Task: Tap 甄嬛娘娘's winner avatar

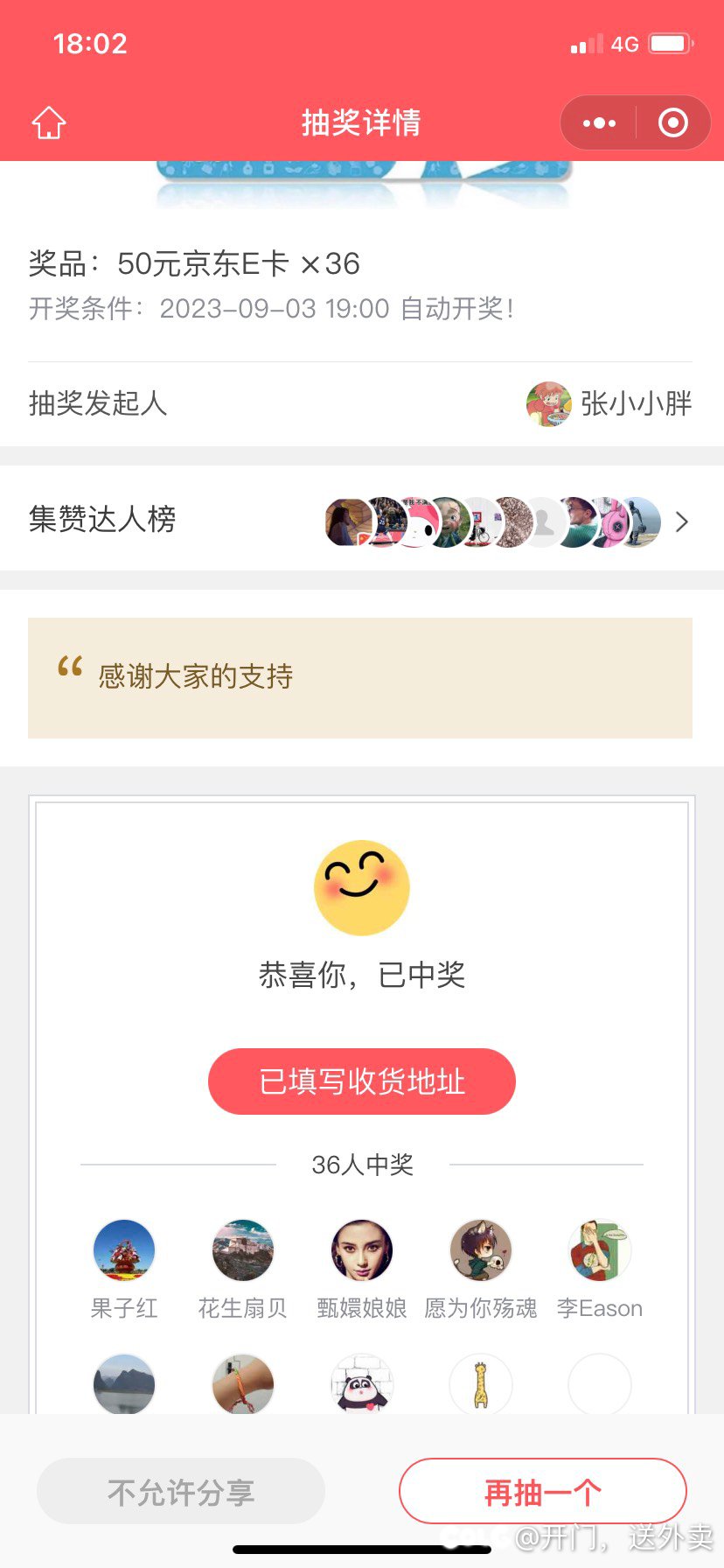Action: tap(361, 1250)
